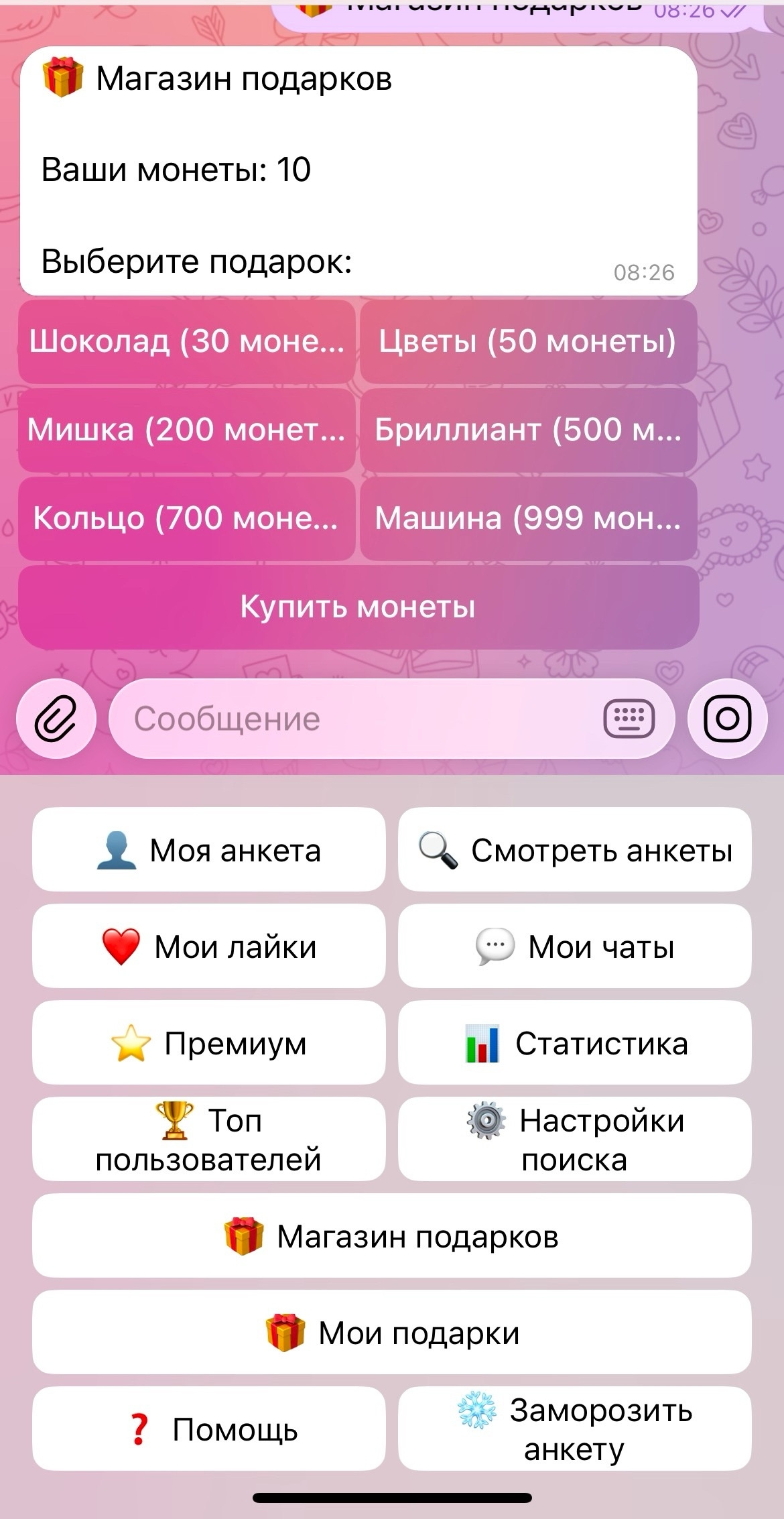Tap Купить монеты to buy coins
The image size is (784, 1519).
click(358, 607)
